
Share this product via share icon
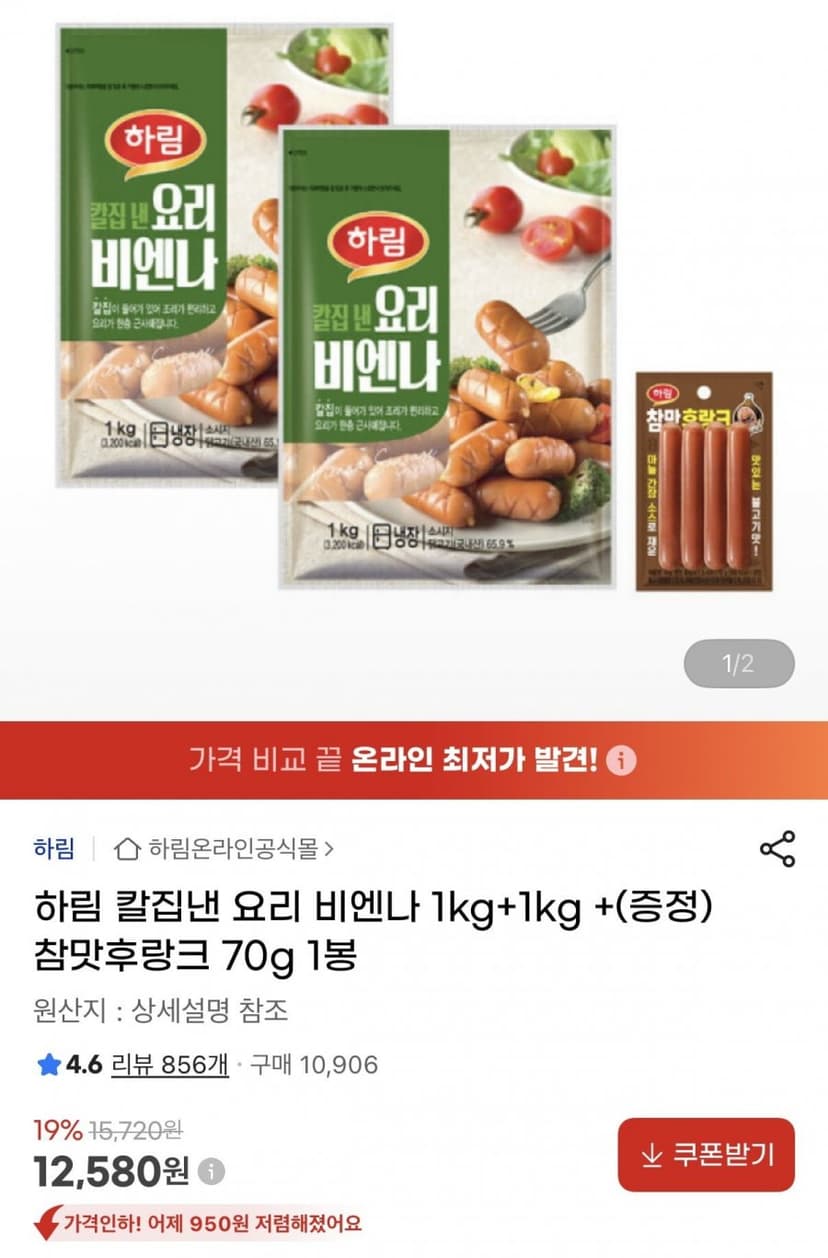777,849
